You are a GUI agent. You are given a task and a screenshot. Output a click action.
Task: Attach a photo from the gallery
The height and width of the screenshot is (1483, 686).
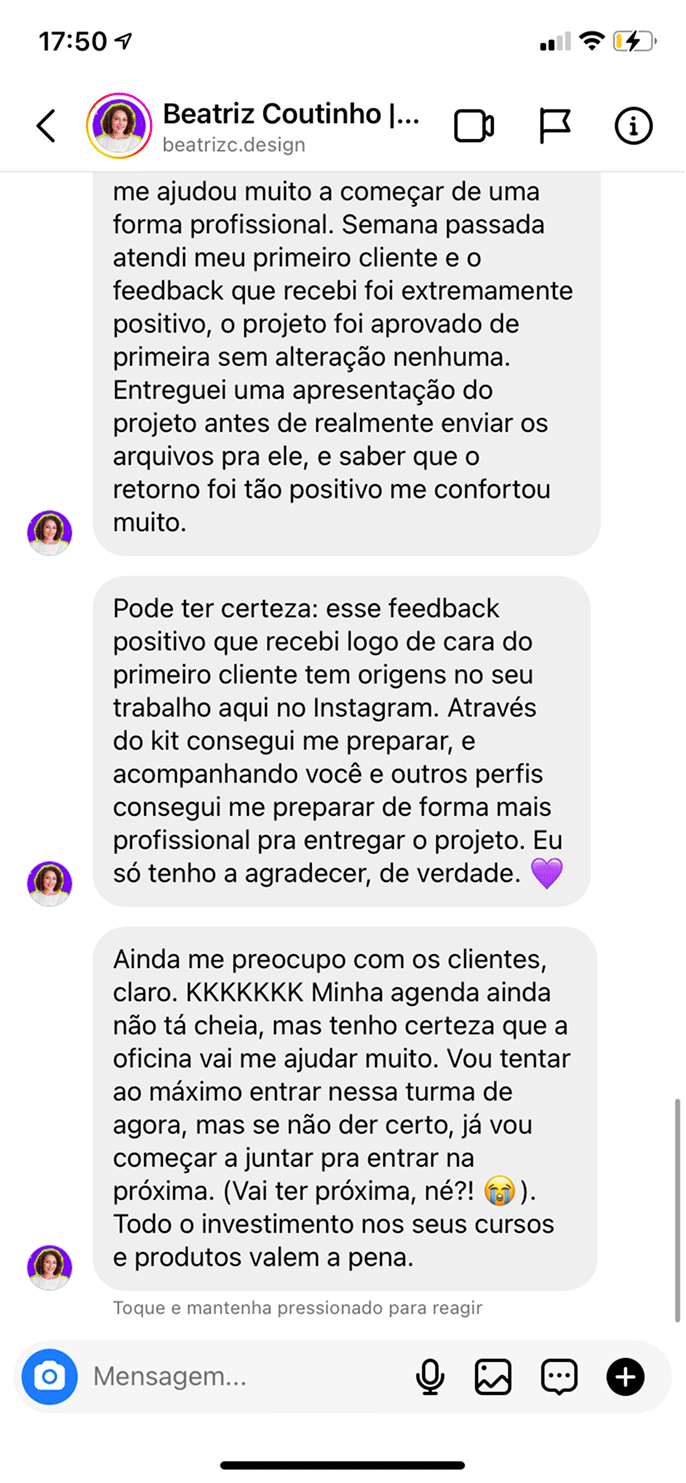click(x=493, y=1377)
